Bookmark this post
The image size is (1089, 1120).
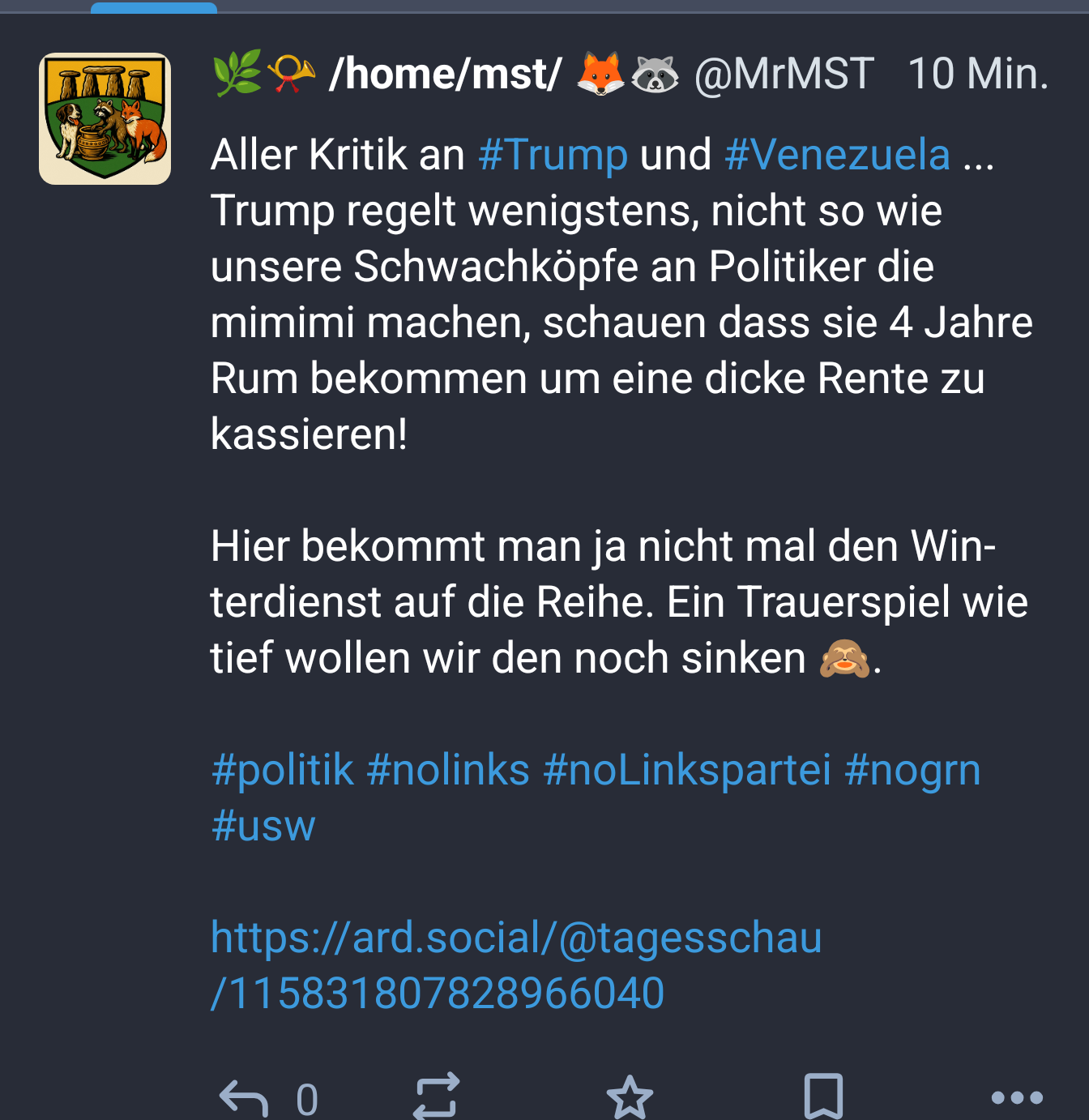point(823,1097)
